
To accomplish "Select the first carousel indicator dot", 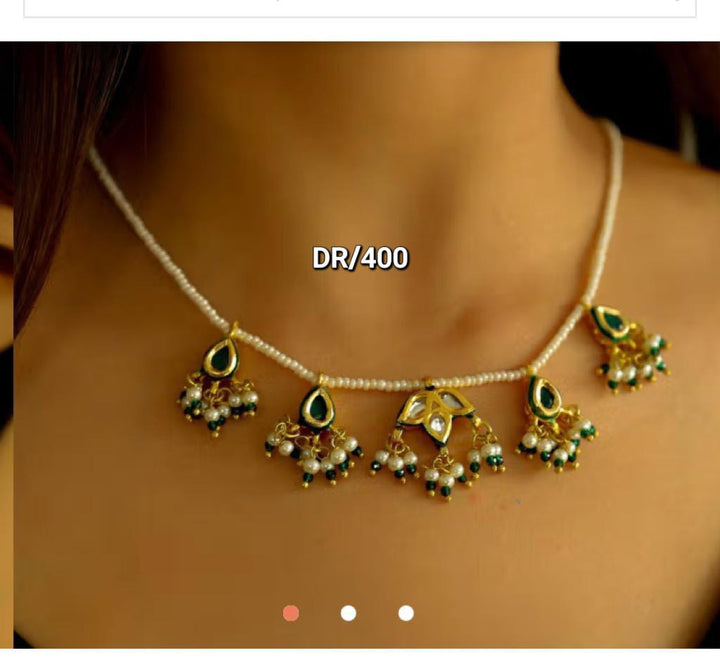I will tap(291, 613).
